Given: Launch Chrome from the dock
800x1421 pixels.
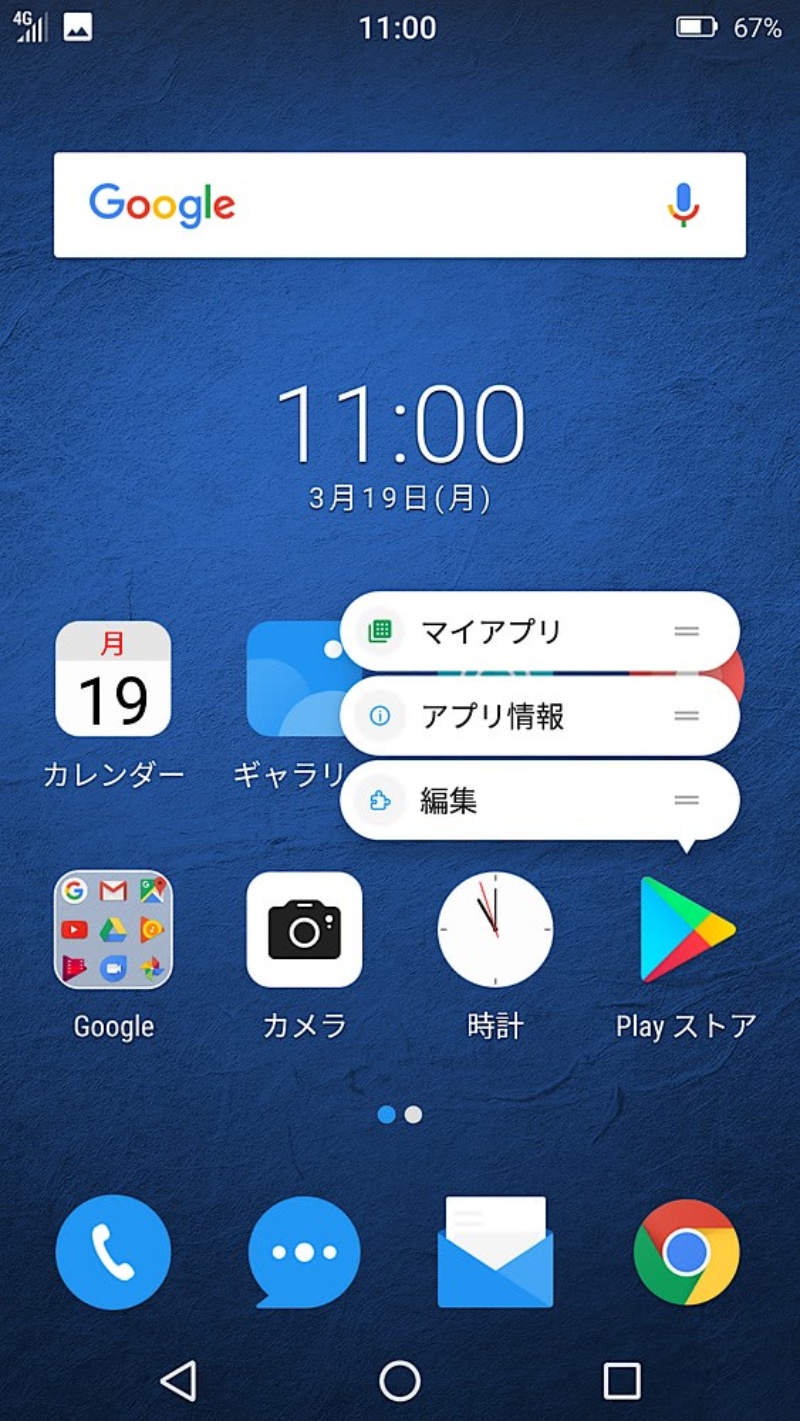Looking at the screenshot, I should [x=686, y=1252].
